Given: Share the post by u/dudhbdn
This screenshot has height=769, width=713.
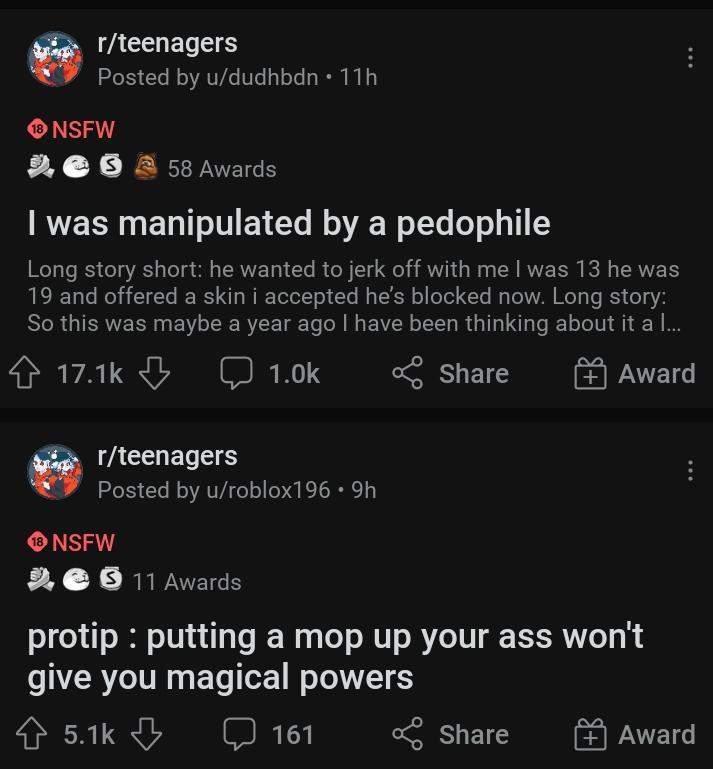Looking at the screenshot, I should tap(451, 374).
